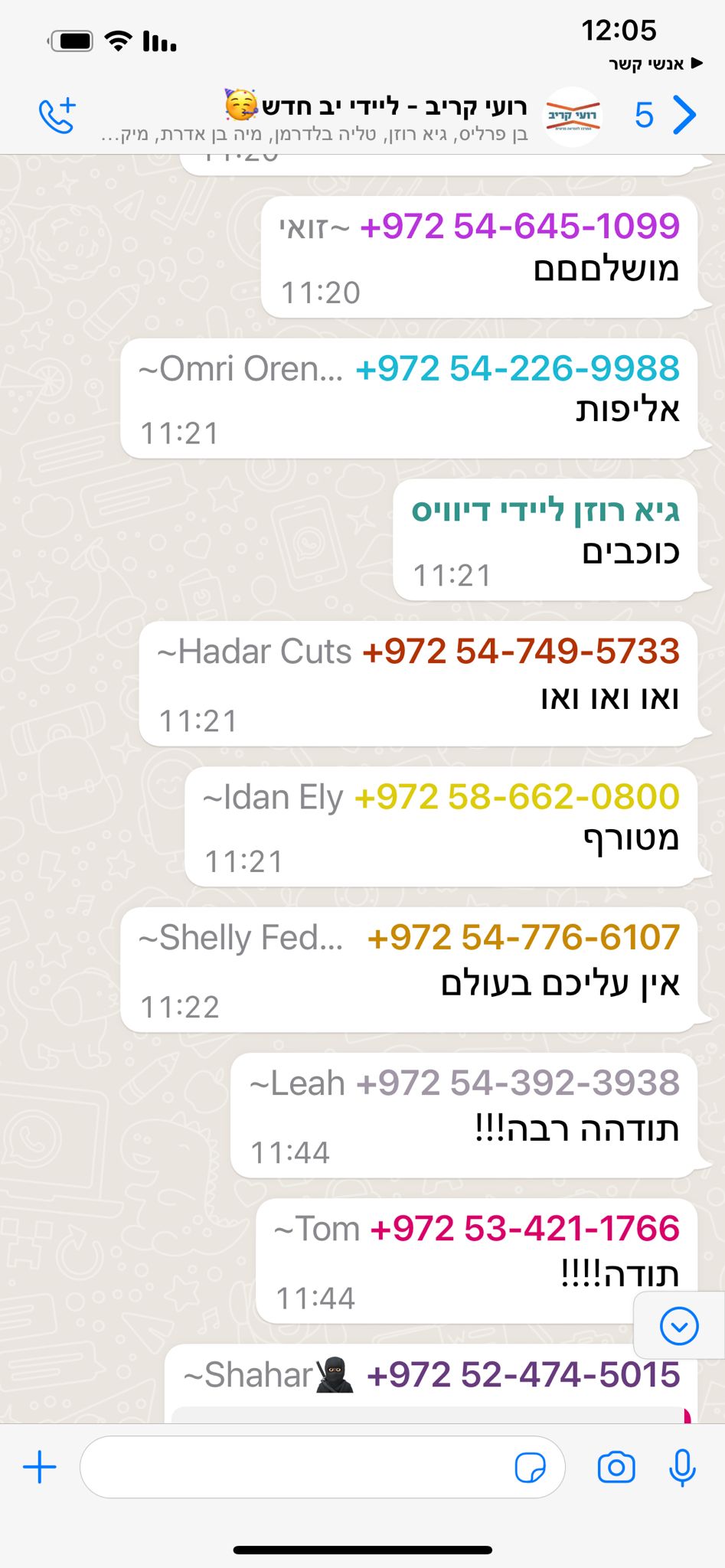725x1568 pixels.
Task: Tap Shahar's number +972 52-474-5015
Action: point(524,1375)
